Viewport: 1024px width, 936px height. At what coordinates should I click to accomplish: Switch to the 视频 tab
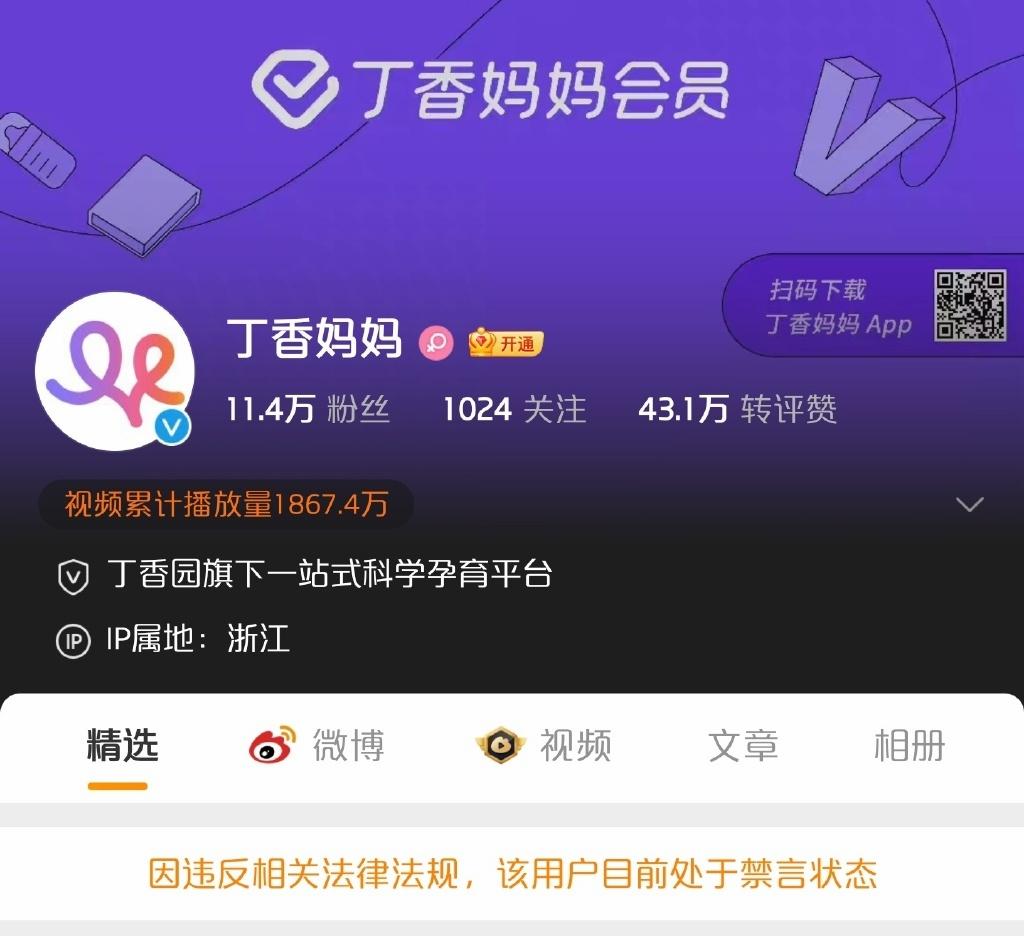pos(545,746)
